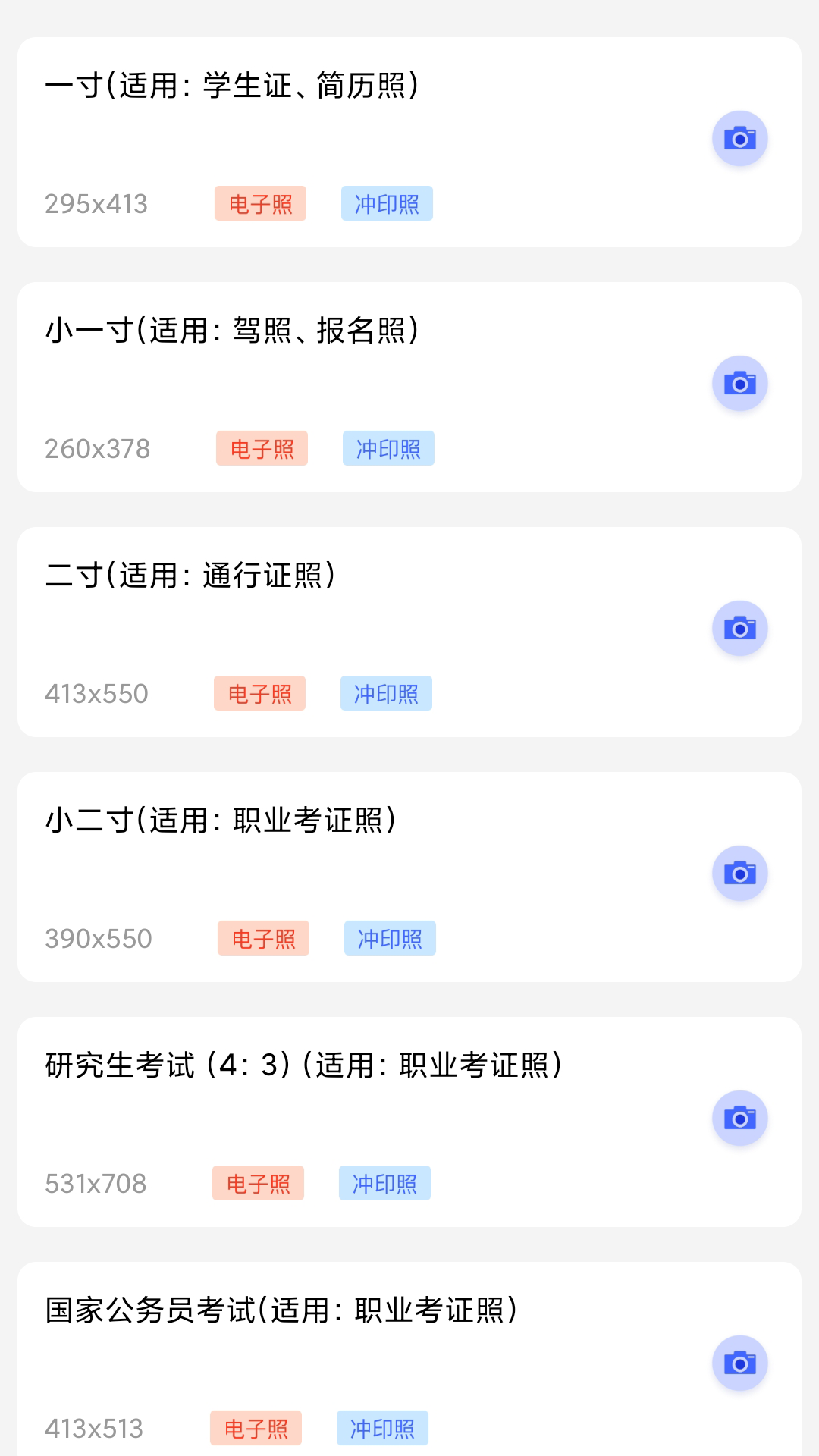Tap the size label 413x550
Image resolution: width=819 pixels, height=1456 pixels.
(97, 693)
